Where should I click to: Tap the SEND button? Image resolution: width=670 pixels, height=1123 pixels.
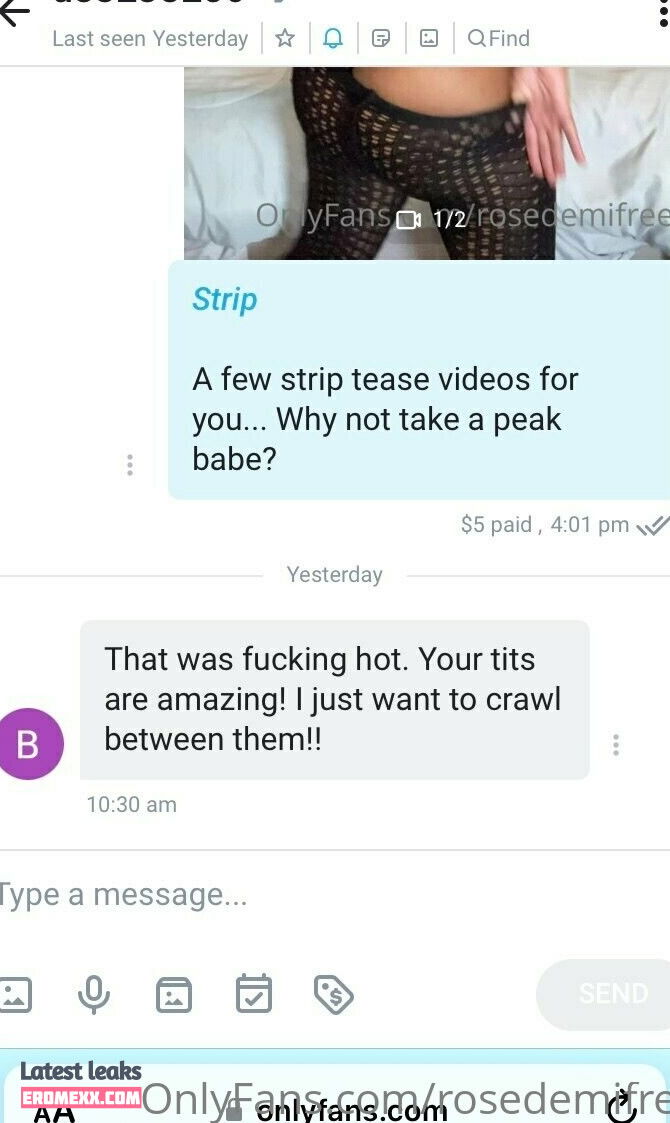tap(610, 994)
